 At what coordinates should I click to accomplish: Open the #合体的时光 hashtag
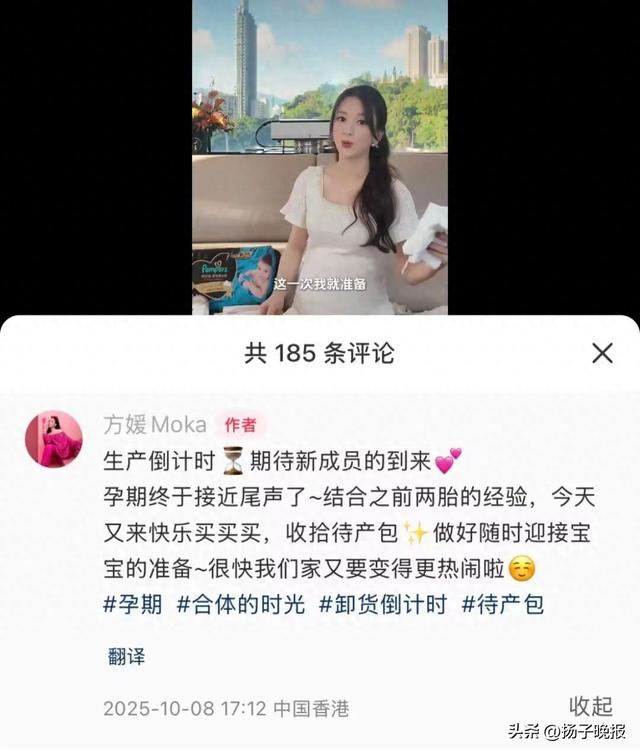tap(241, 604)
